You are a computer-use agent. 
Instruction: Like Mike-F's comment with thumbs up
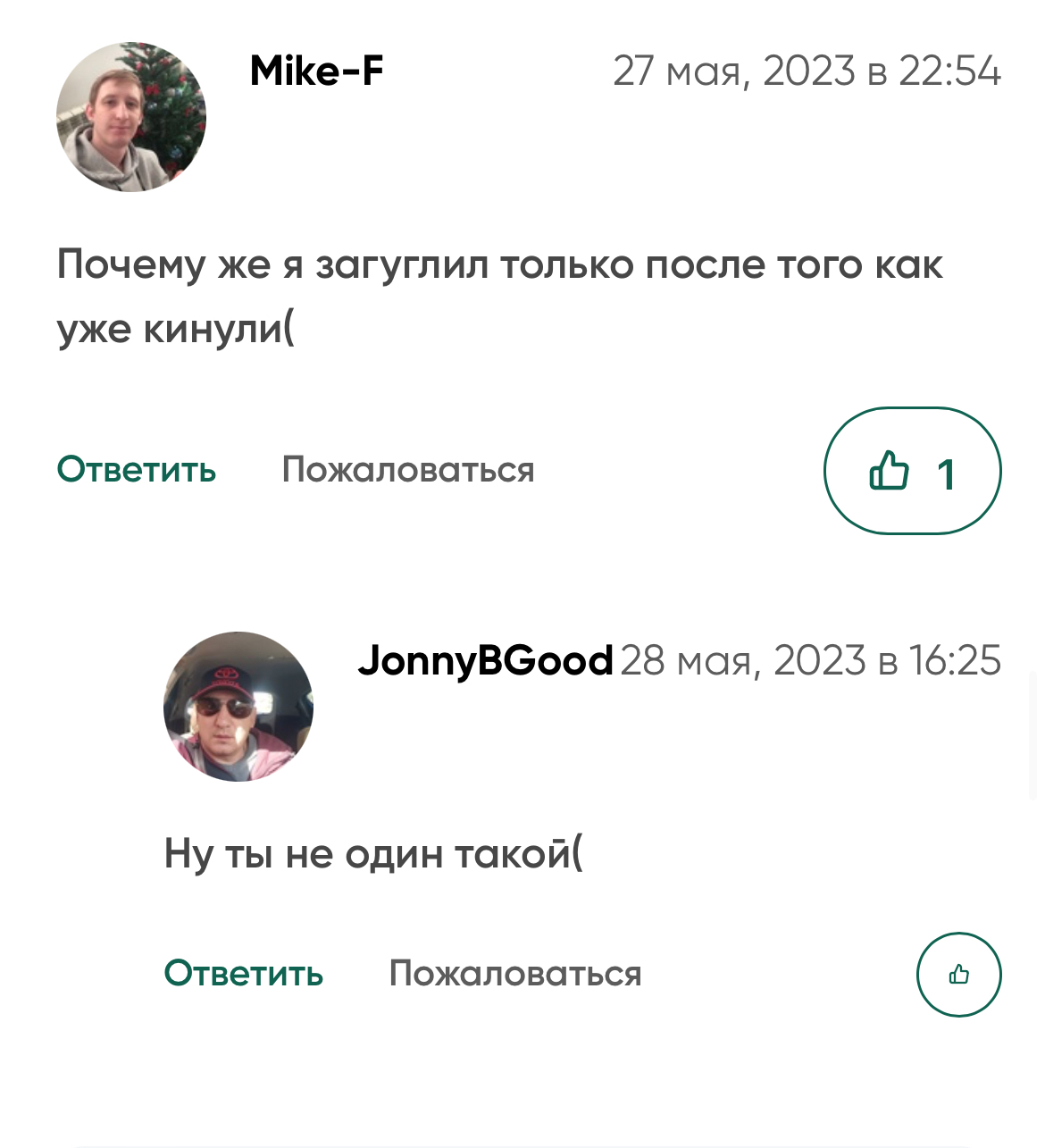coord(912,472)
